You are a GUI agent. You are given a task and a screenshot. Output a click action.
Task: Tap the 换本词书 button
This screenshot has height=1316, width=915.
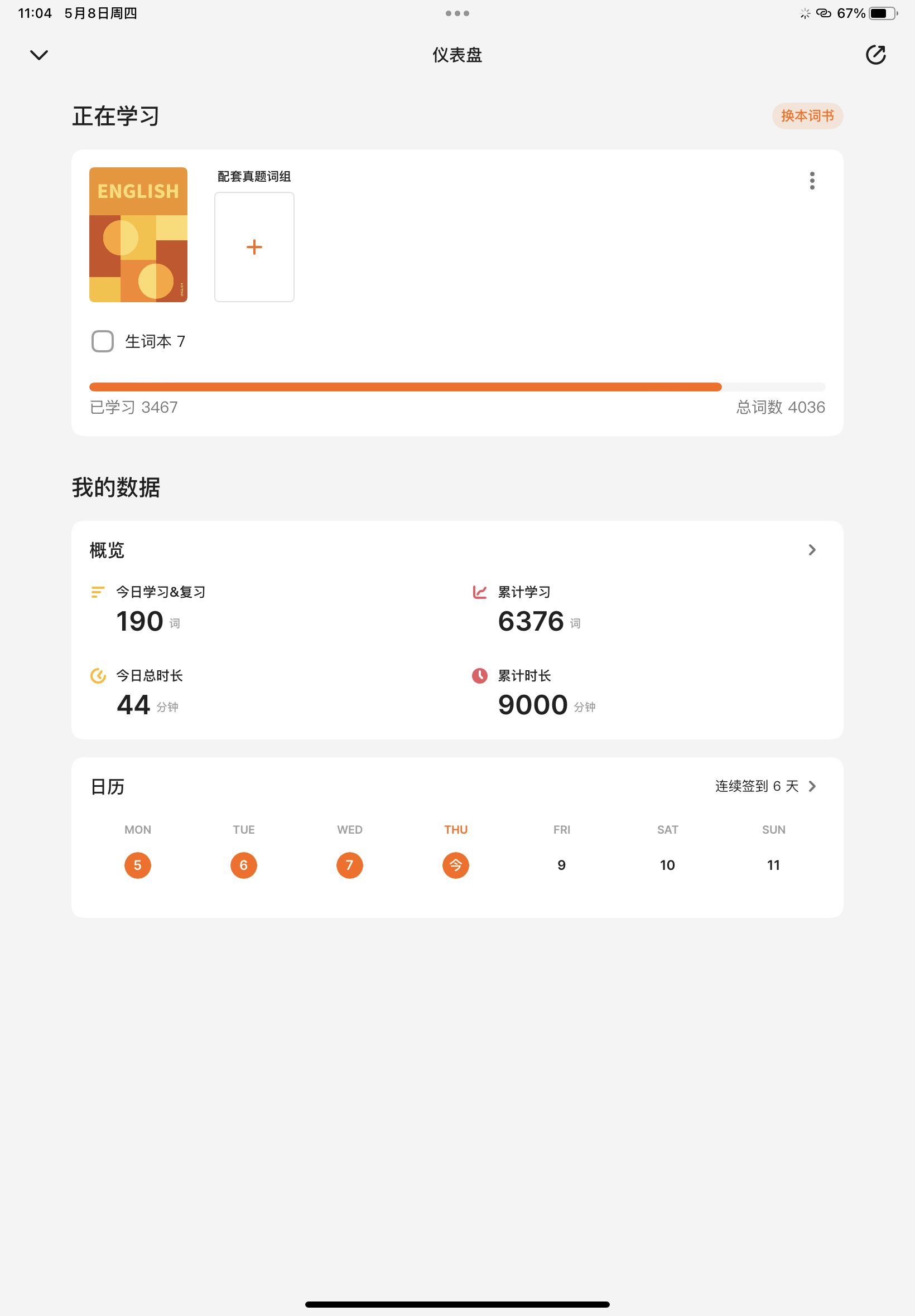807,117
